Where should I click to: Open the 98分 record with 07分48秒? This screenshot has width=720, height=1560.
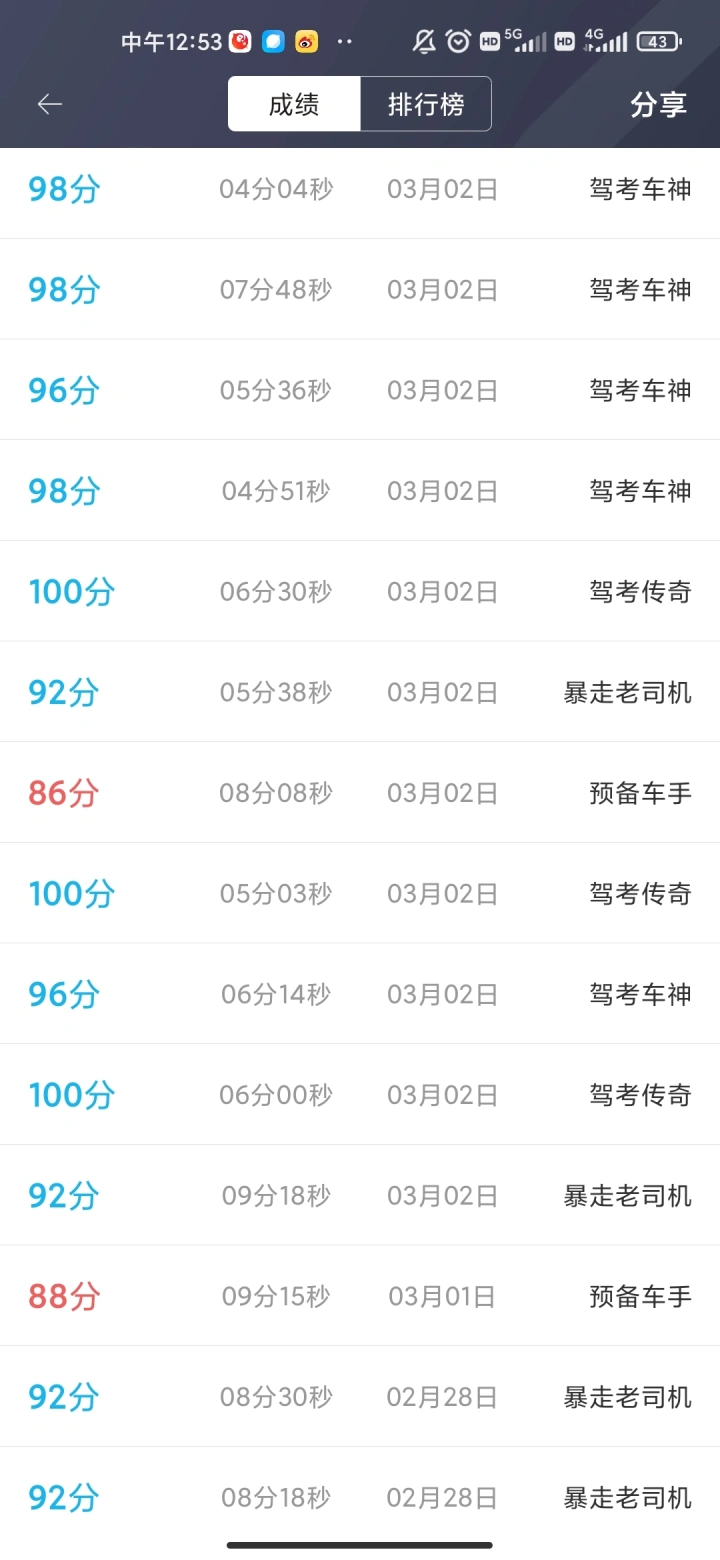point(360,289)
